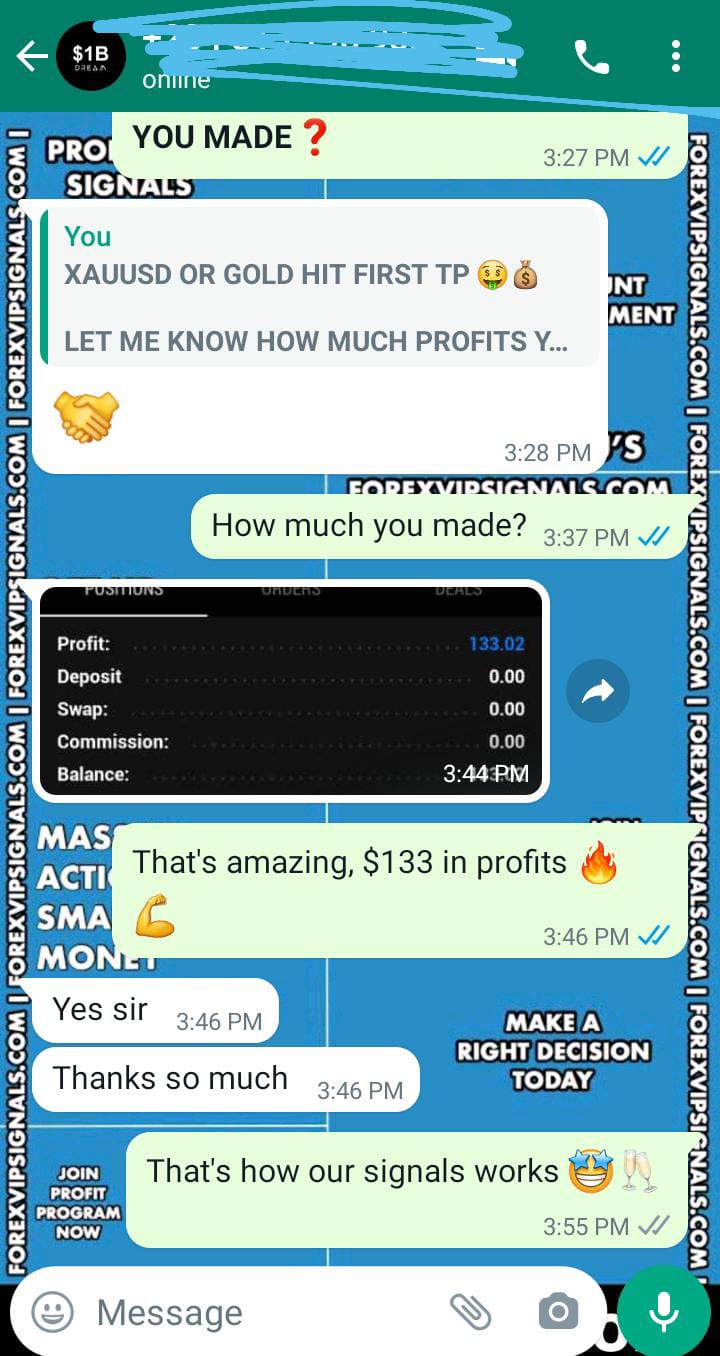This screenshot has width=720, height=1356.
Task: Open the profit screenshot image
Action: coord(290,692)
